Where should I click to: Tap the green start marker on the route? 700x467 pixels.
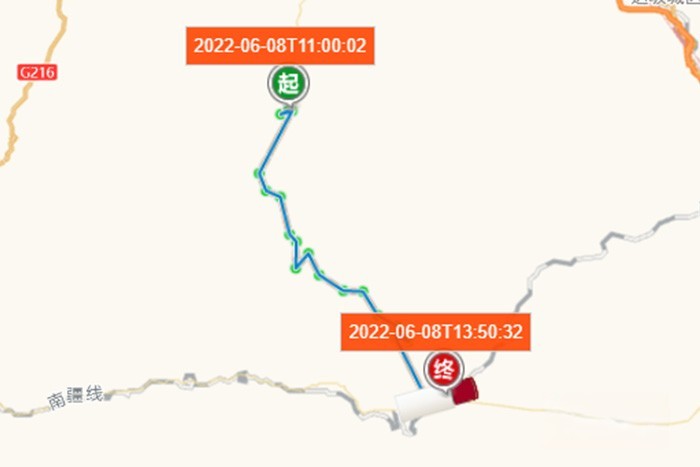click(288, 84)
